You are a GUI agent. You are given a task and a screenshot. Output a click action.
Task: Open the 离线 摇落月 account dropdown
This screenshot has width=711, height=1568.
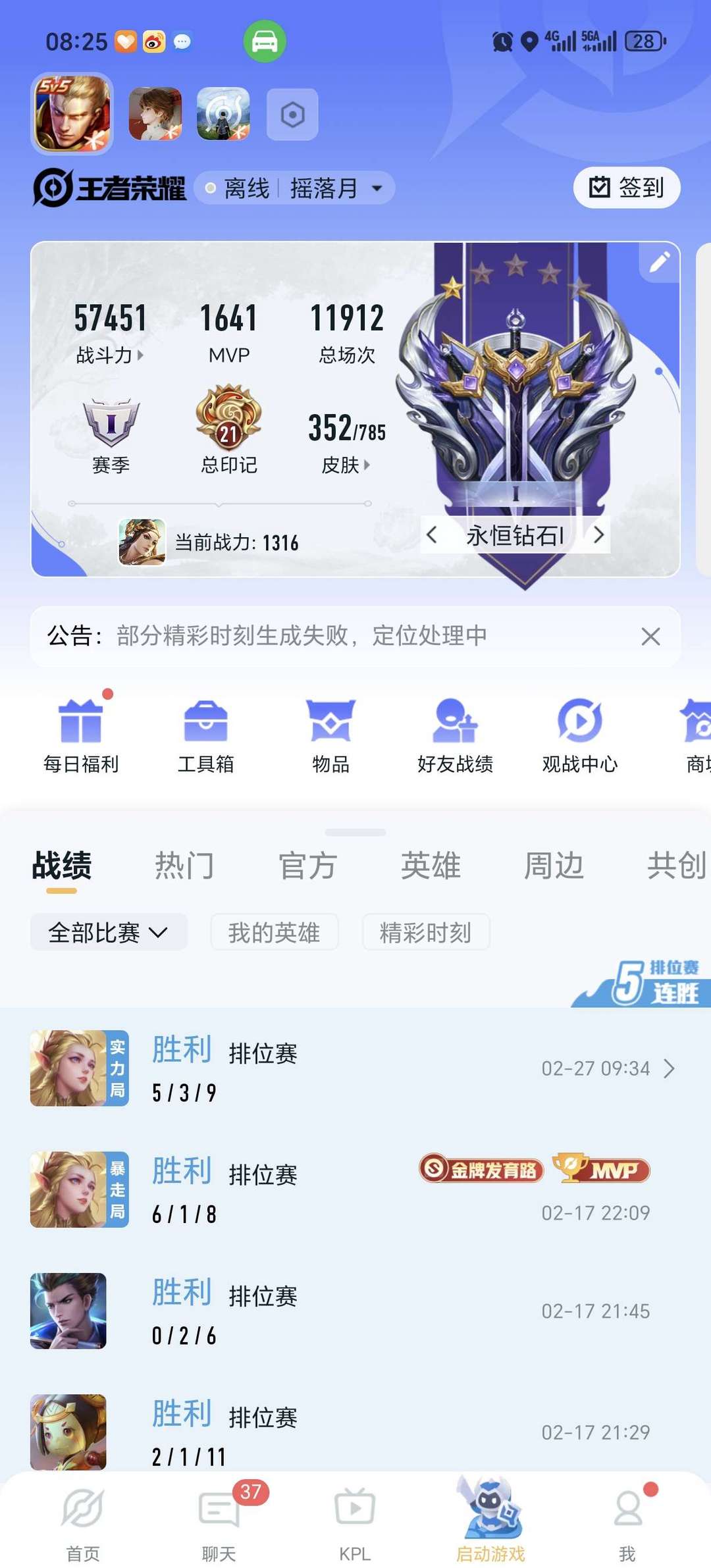tap(294, 188)
